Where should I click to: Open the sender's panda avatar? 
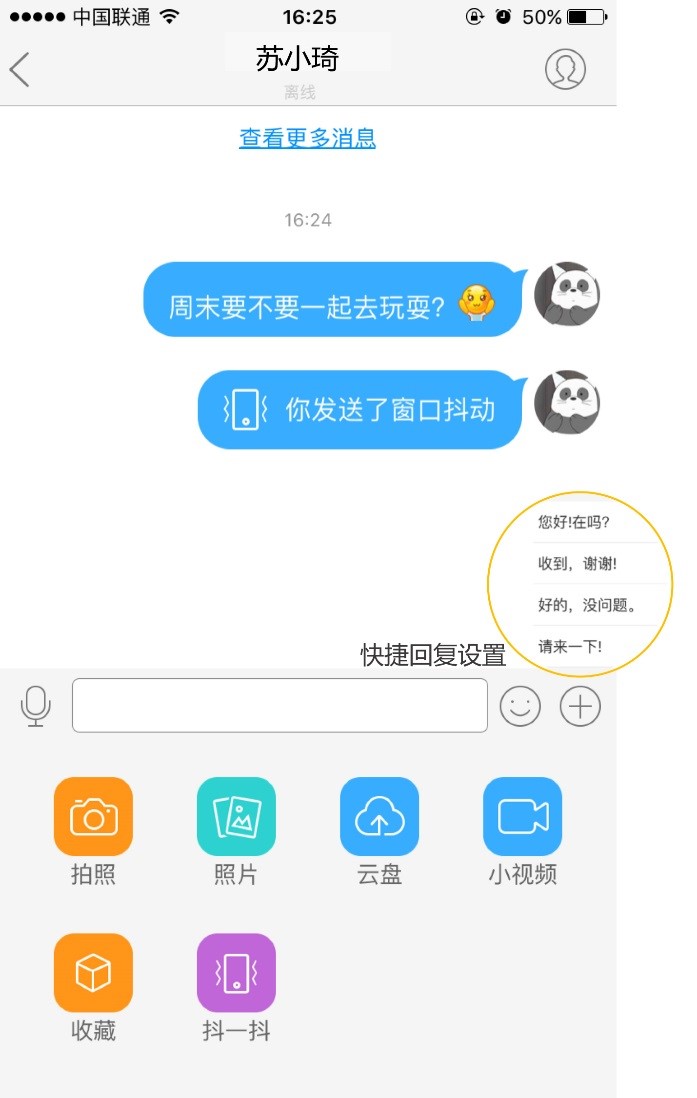567,295
